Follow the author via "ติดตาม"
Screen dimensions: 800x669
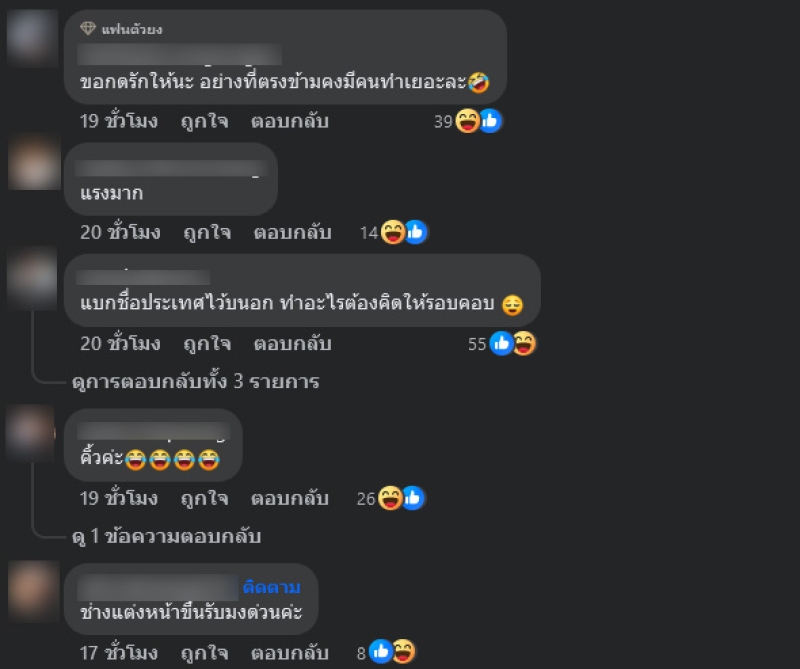click(x=269, y=586)
